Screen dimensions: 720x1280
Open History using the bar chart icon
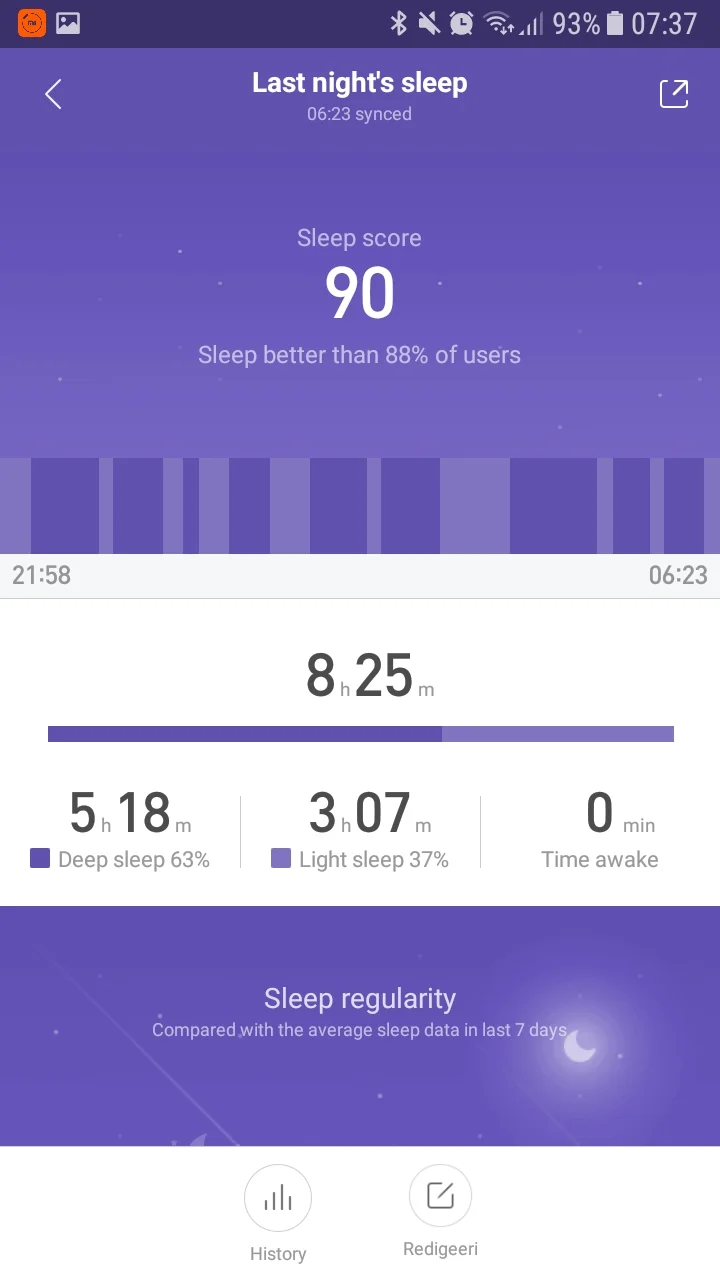278,1196
